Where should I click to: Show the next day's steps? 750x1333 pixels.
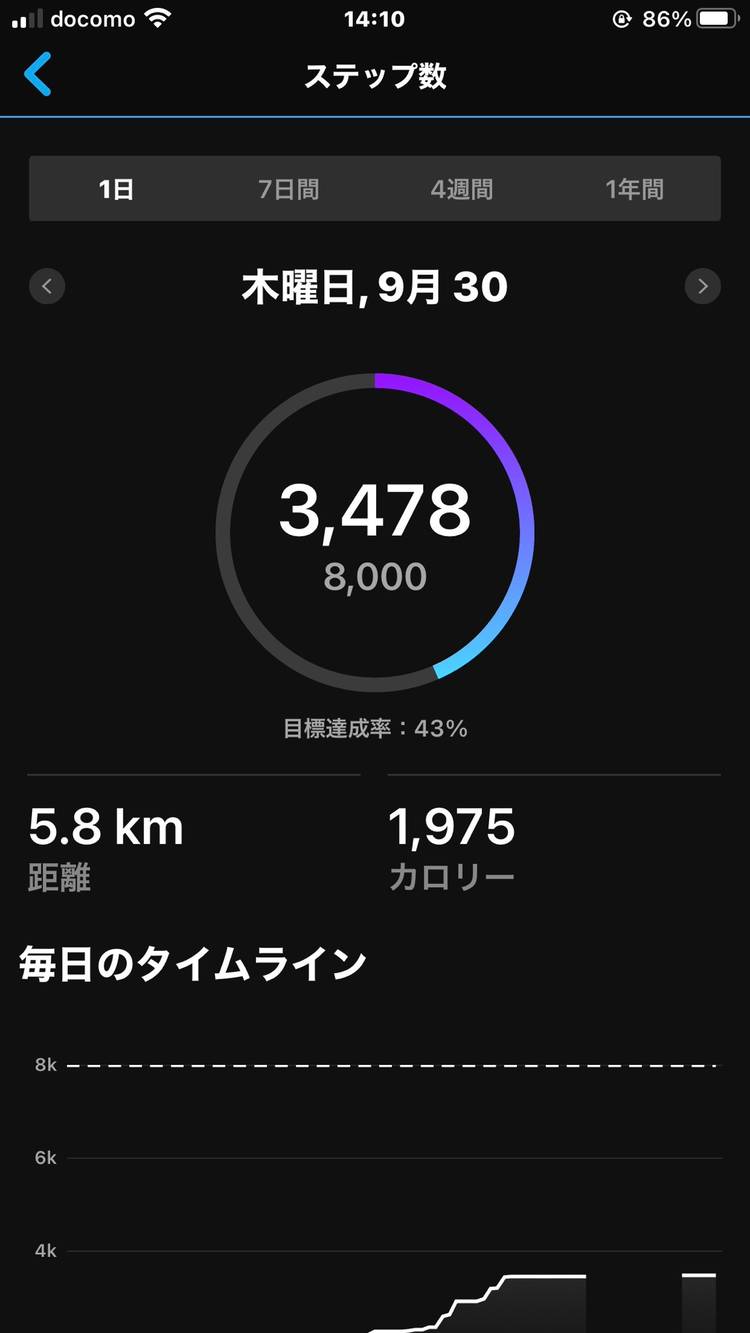pos(702,287)
